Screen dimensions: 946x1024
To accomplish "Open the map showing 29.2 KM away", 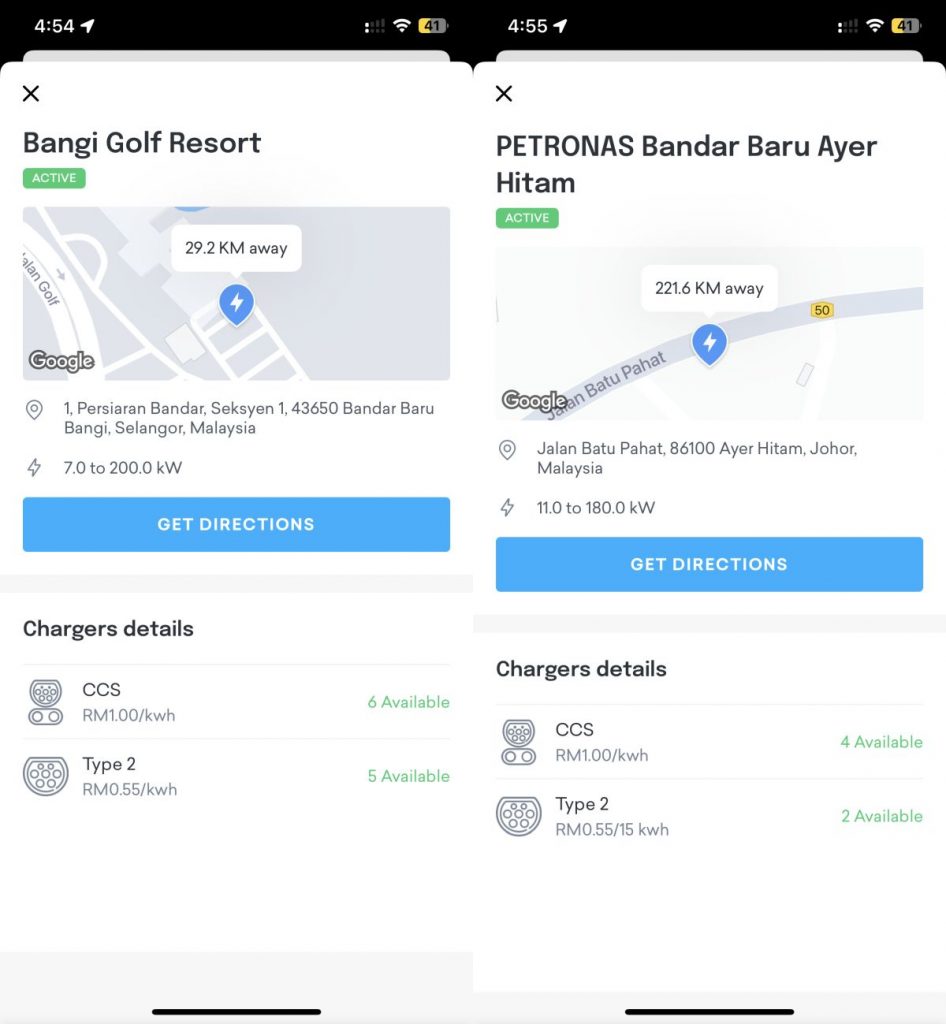I will 236,293.
